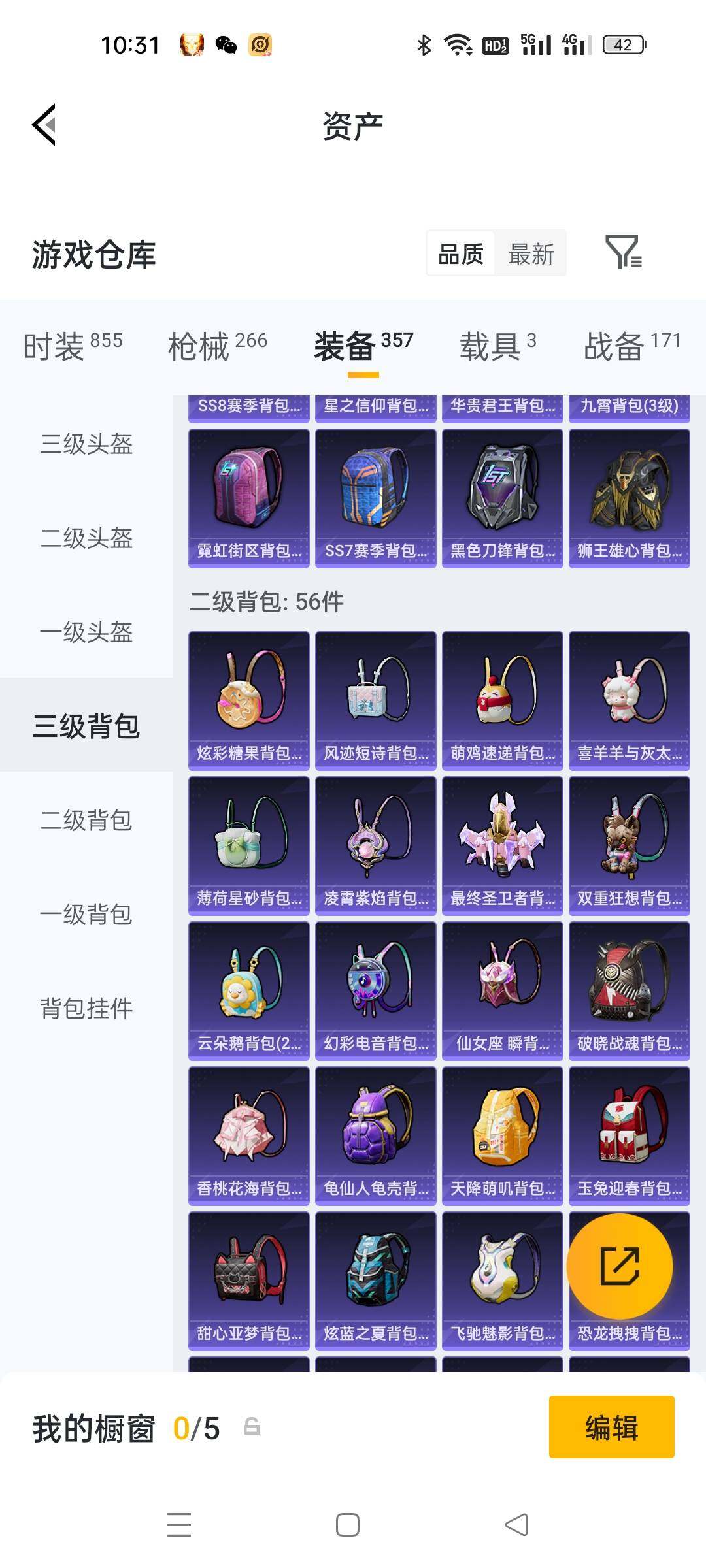Open the WeChat icon in the status bar

225,46
